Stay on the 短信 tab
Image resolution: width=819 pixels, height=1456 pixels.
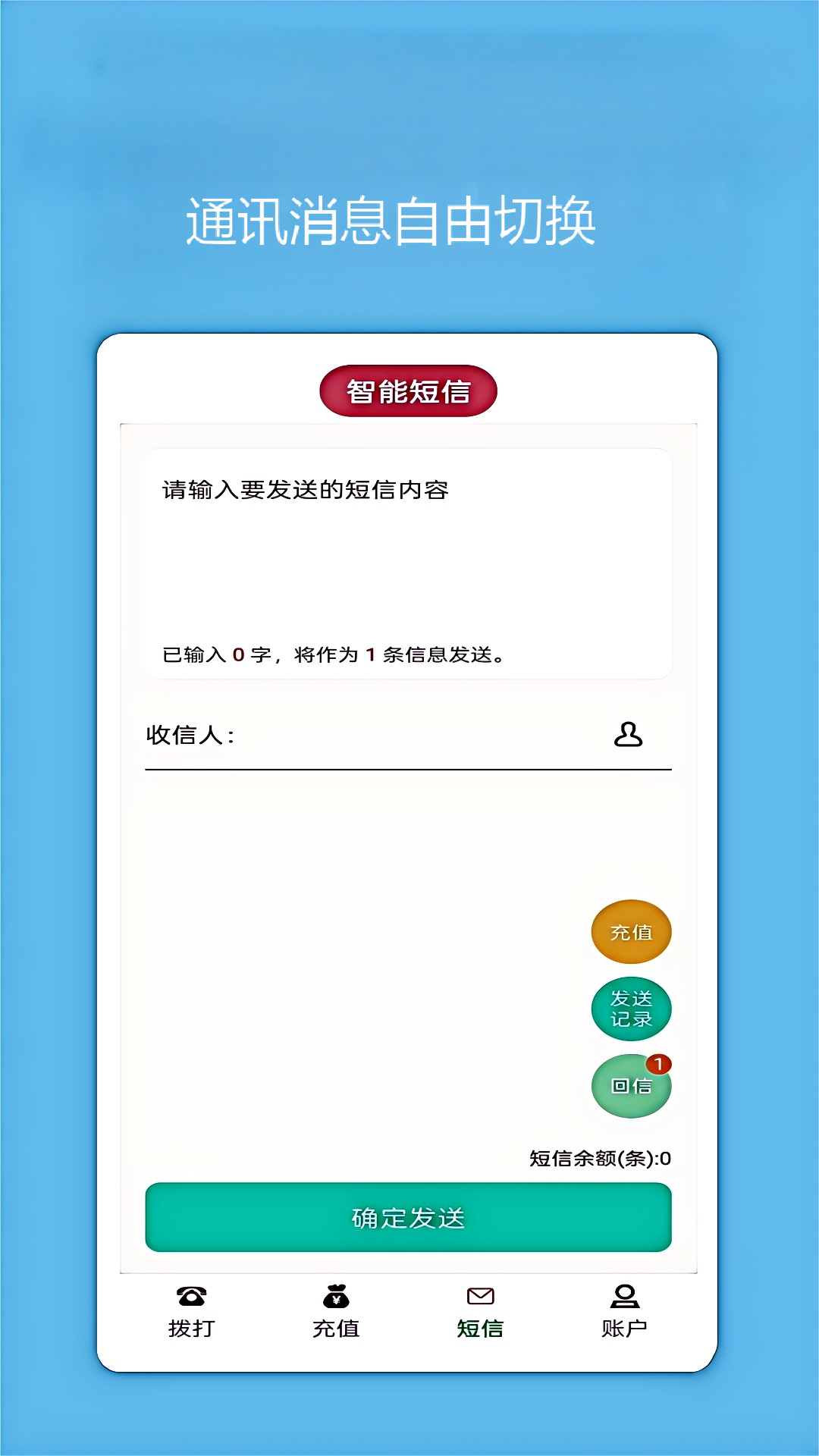tap(480, 1327)
